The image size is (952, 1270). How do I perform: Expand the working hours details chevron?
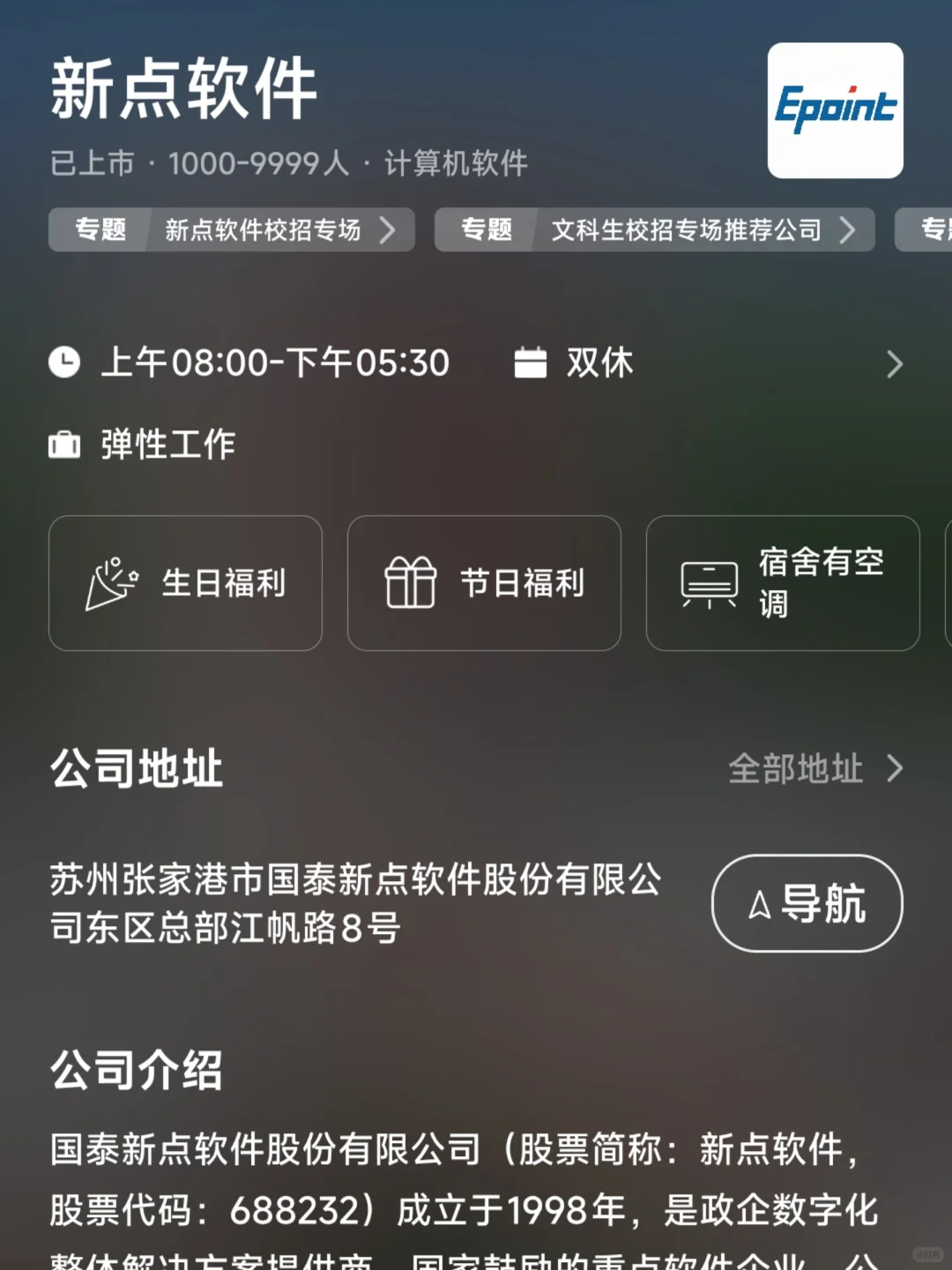894,364
